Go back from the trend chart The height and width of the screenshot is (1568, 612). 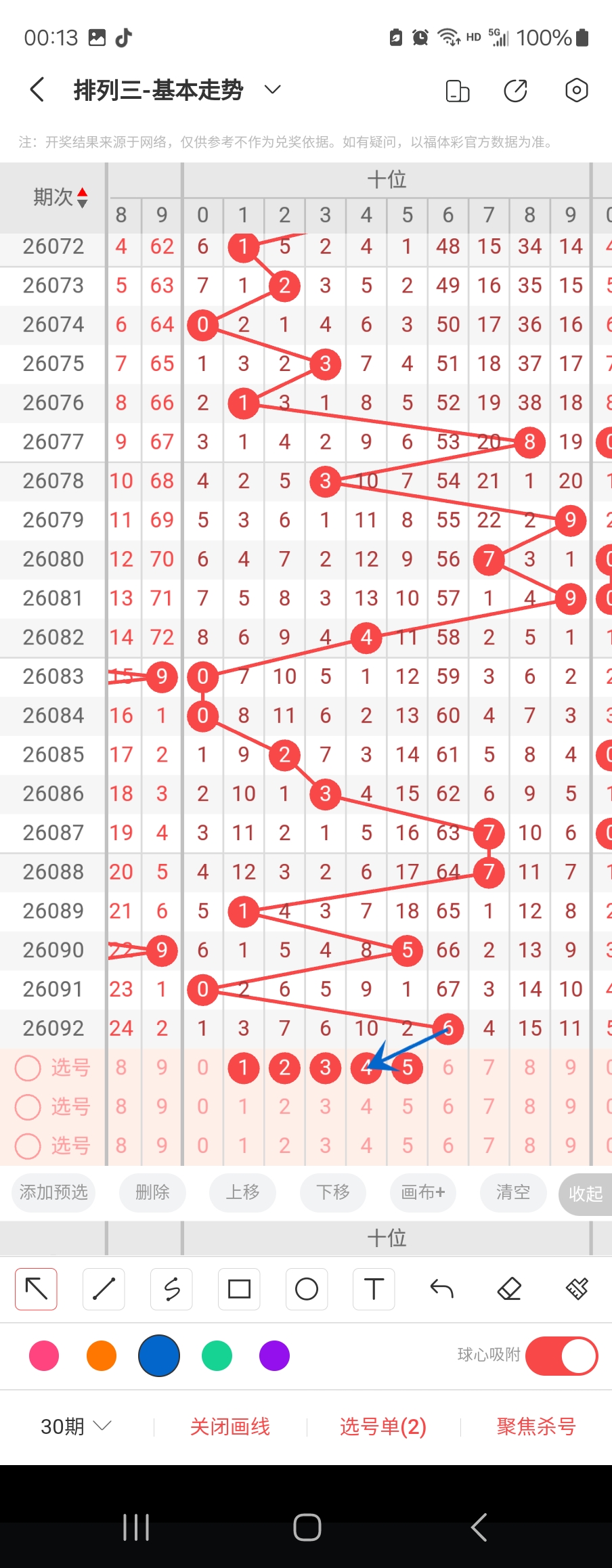[38, 90]
